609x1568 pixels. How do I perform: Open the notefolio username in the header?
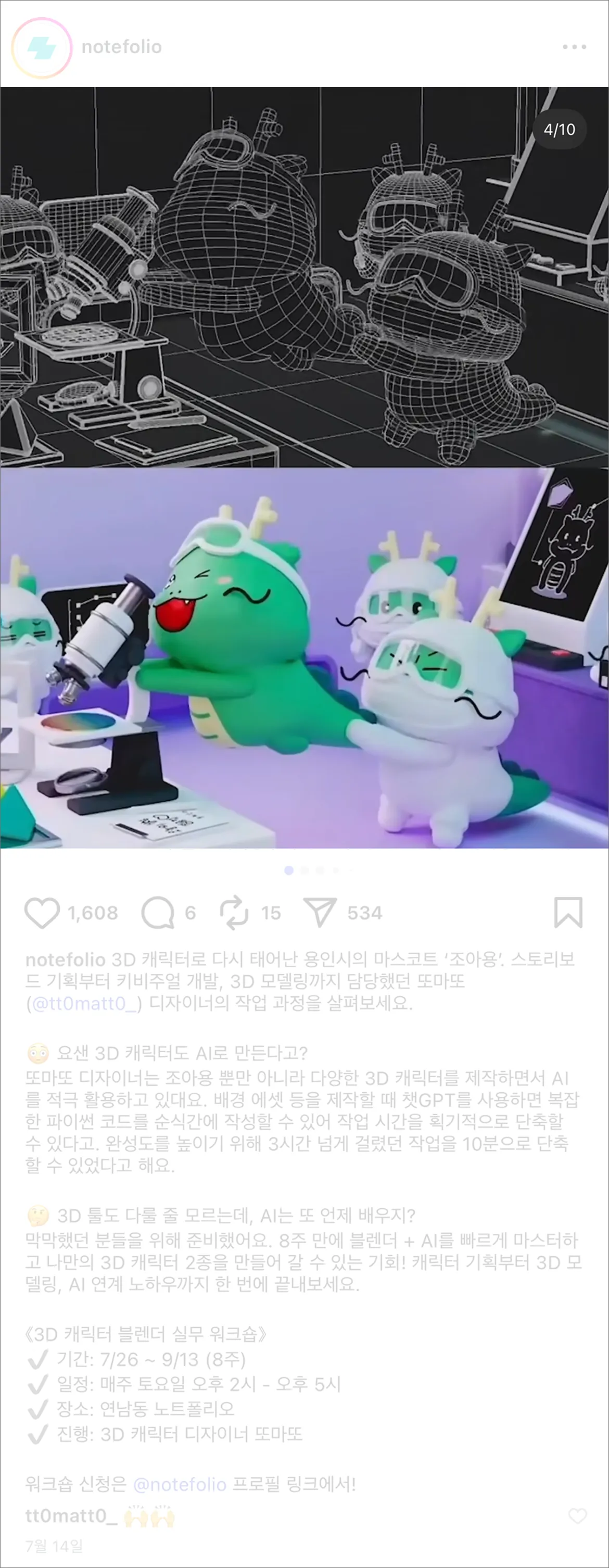[122, 47]
